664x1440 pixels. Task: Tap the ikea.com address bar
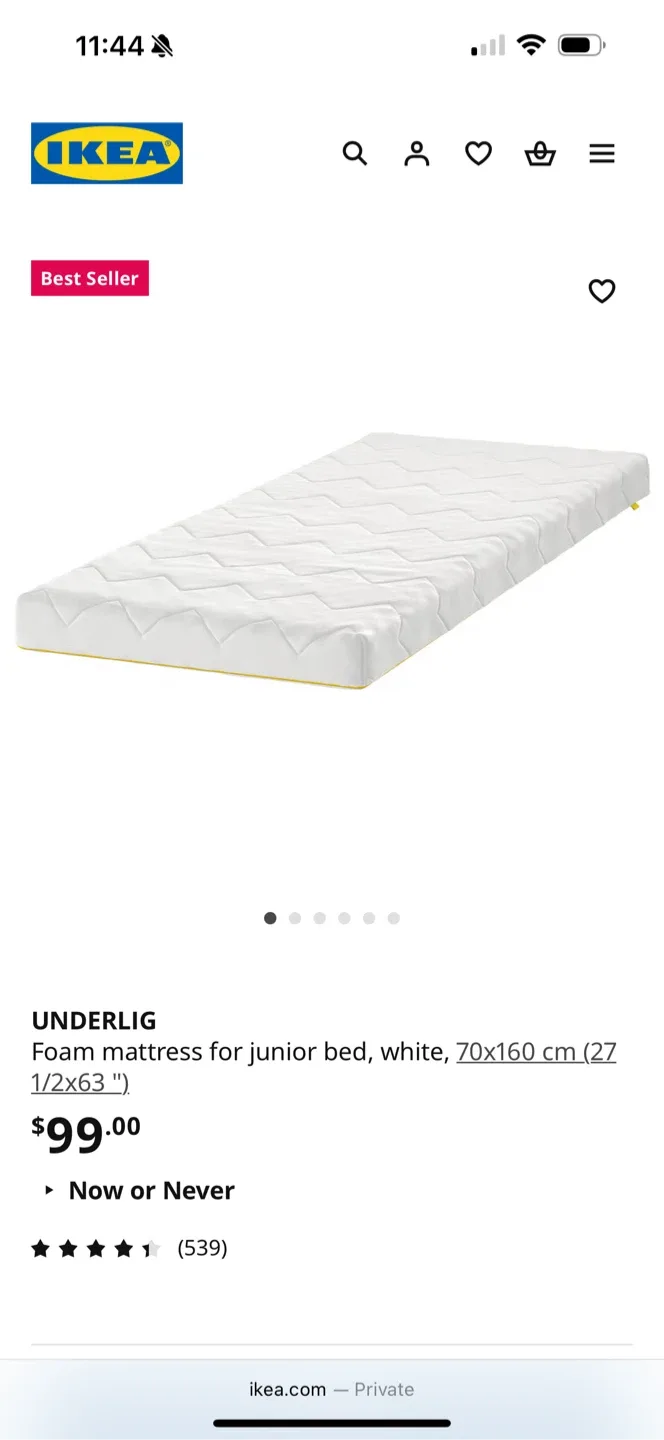[x=331, y=1389]
